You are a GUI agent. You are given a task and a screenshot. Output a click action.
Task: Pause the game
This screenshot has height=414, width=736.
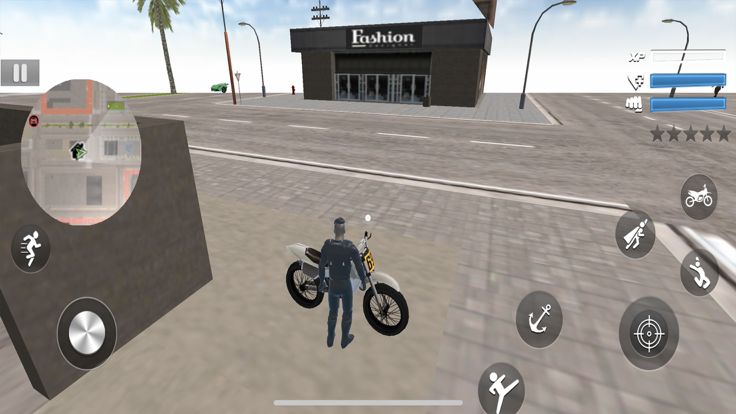click(20, 72)
